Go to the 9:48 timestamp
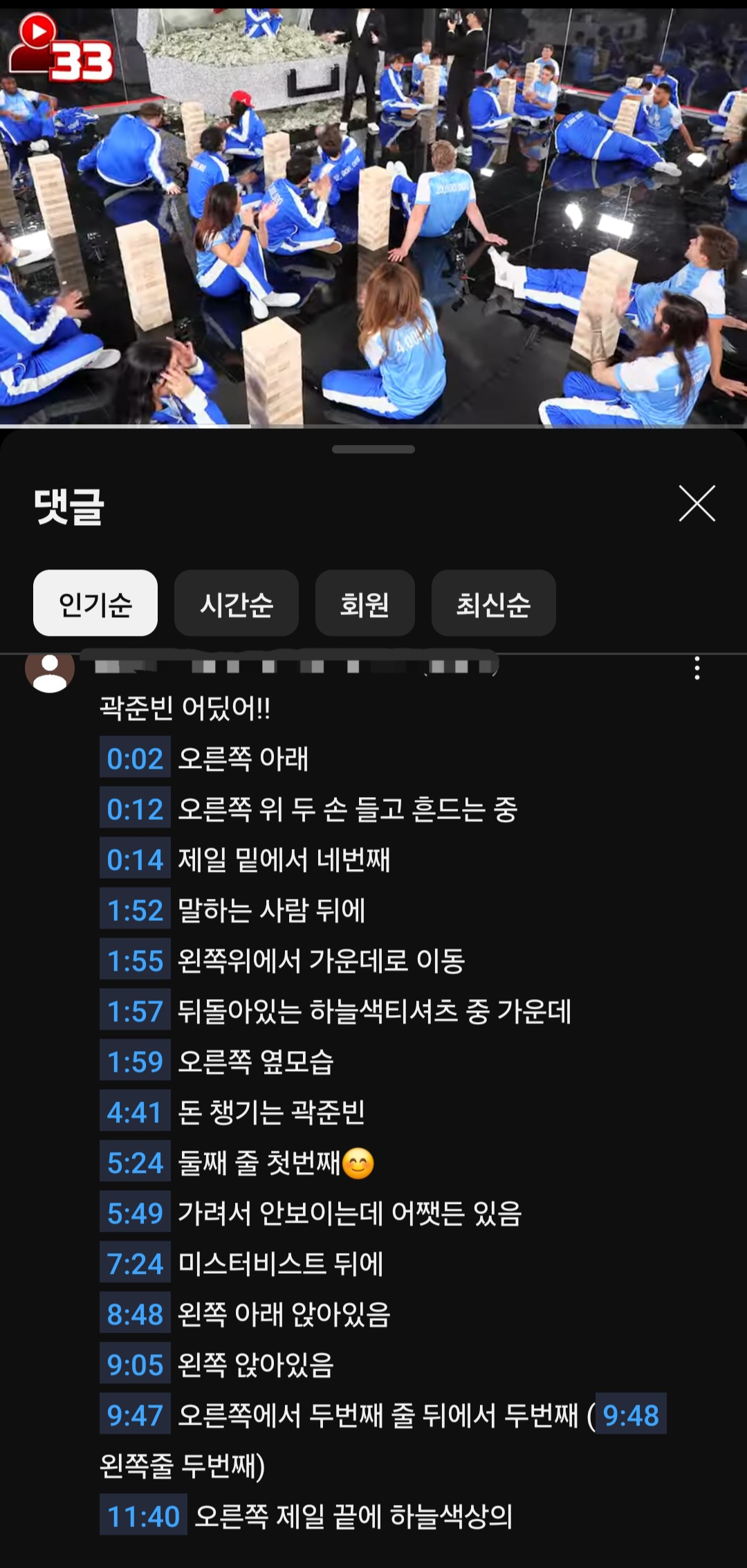 coord(631,1416)
